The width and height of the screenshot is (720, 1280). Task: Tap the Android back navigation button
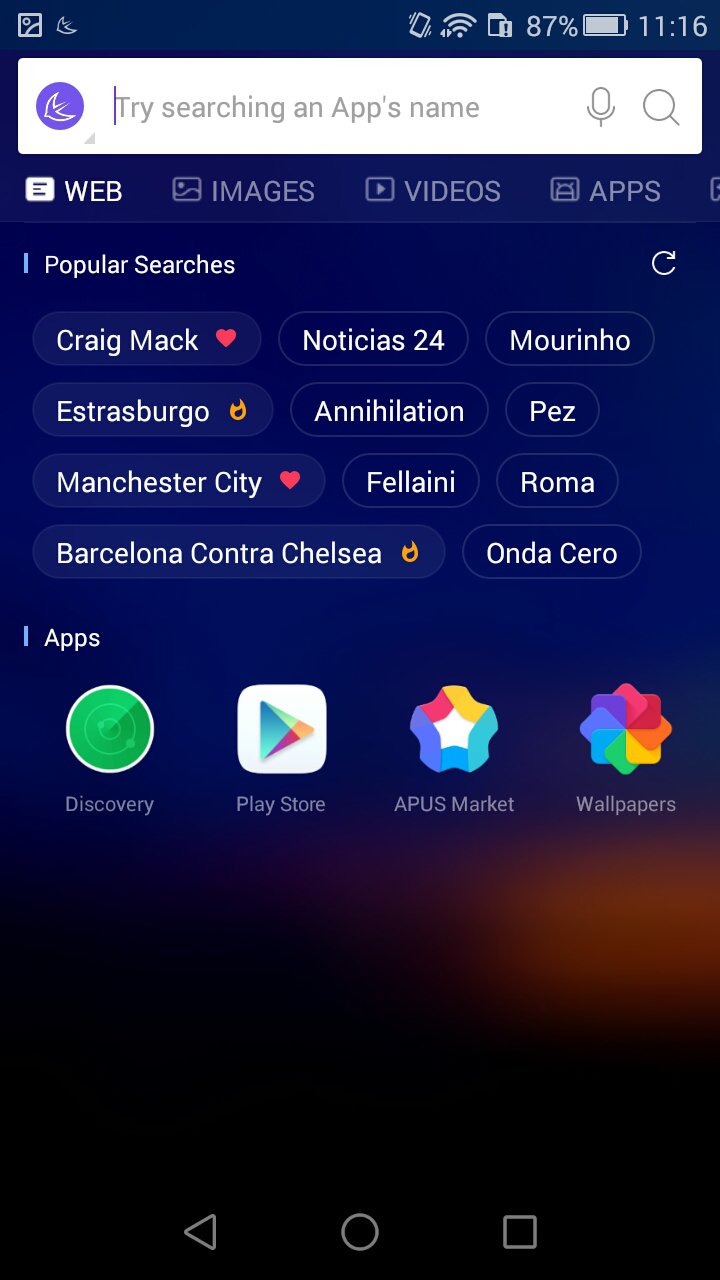pos(200,1232)
